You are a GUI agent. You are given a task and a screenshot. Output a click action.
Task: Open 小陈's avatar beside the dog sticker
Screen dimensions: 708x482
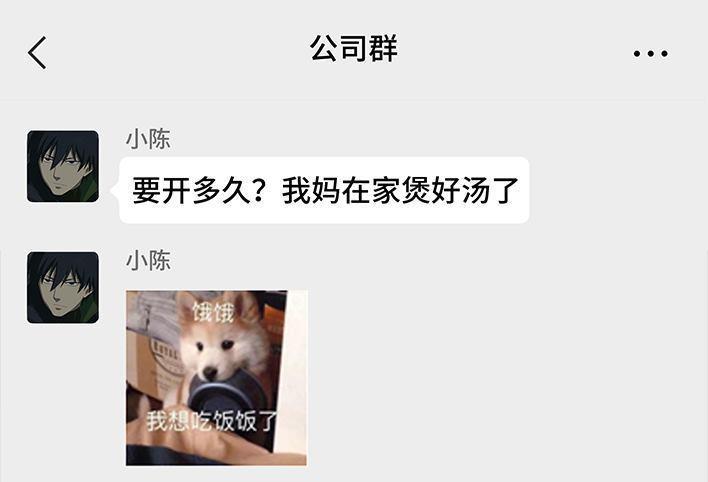63,288
